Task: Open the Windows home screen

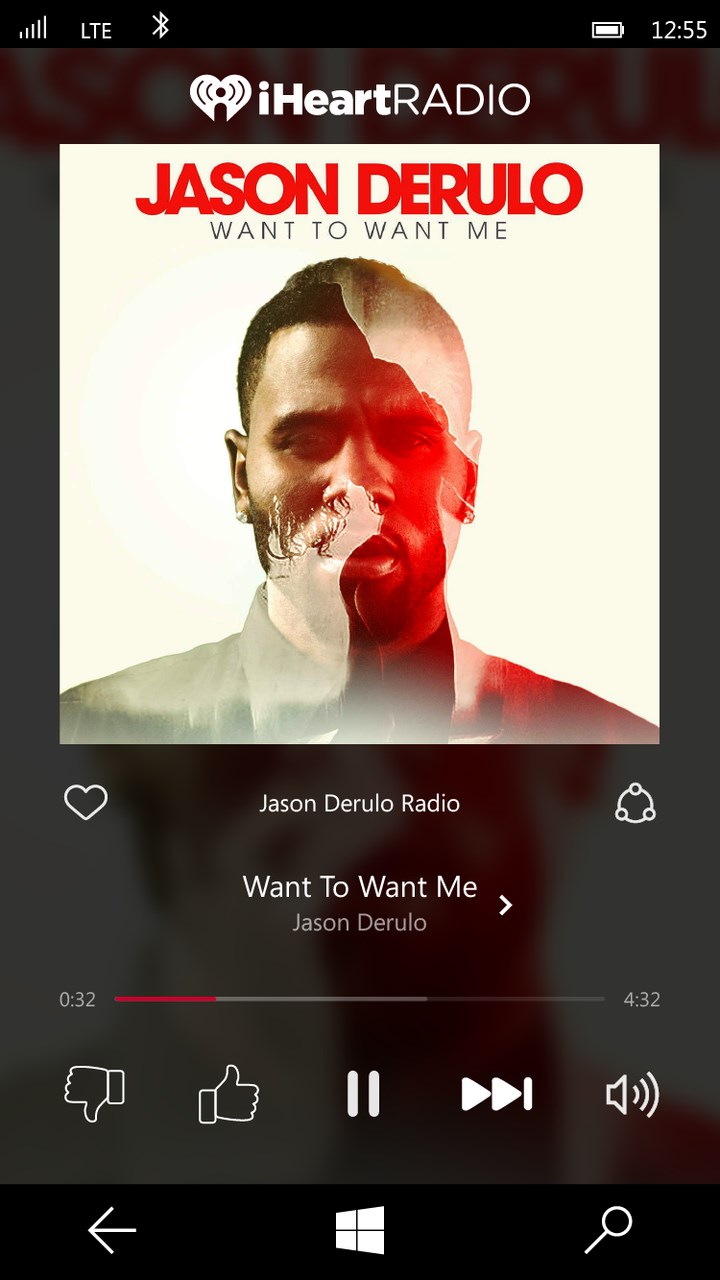Action: (360, 1230)
